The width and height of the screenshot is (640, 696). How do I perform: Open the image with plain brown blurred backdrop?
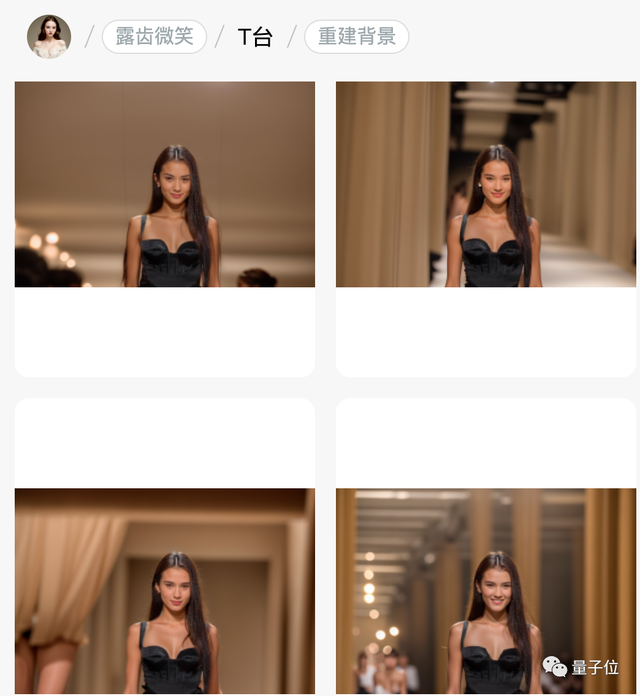tap(165, 185)
